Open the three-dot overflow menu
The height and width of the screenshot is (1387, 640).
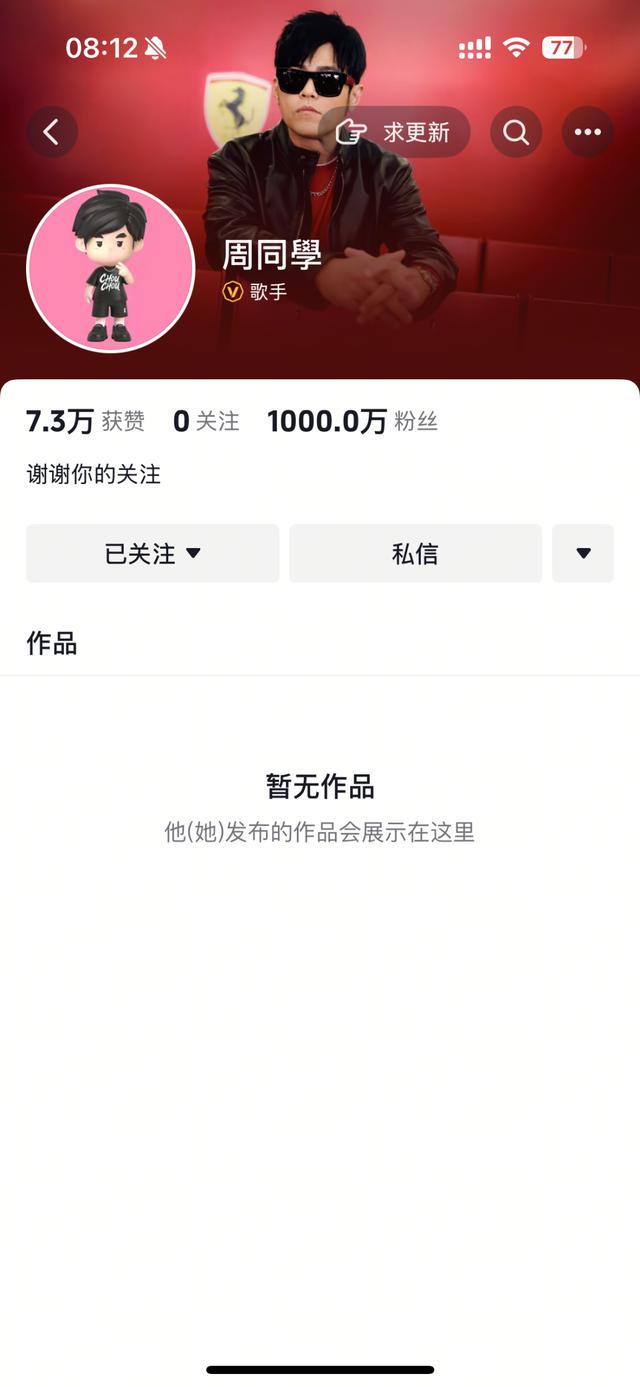click(587, 132)
